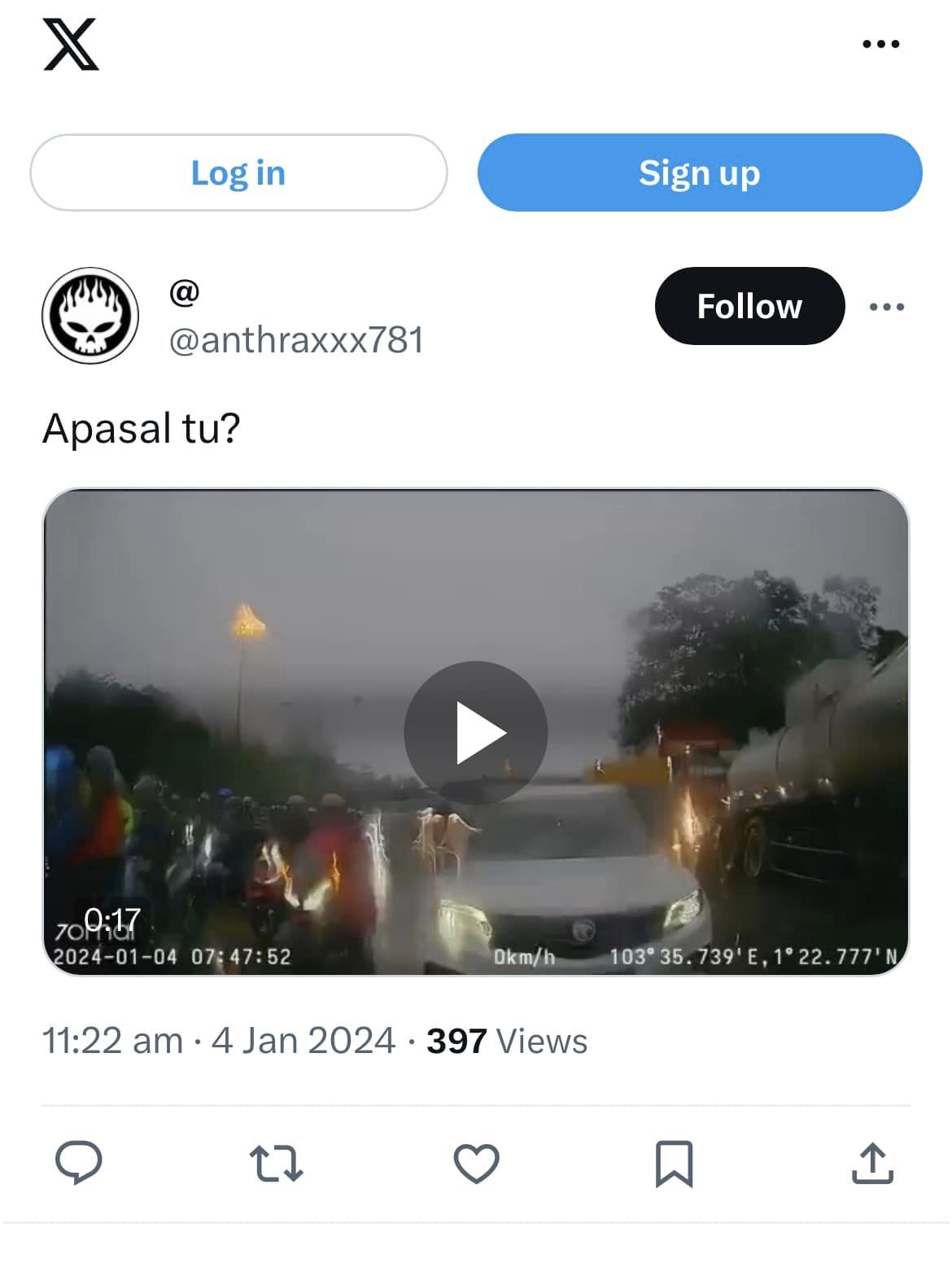Open the overflow menu at page top
Viewport: 952px width, 1263px height.
click(x=880, y=44)
